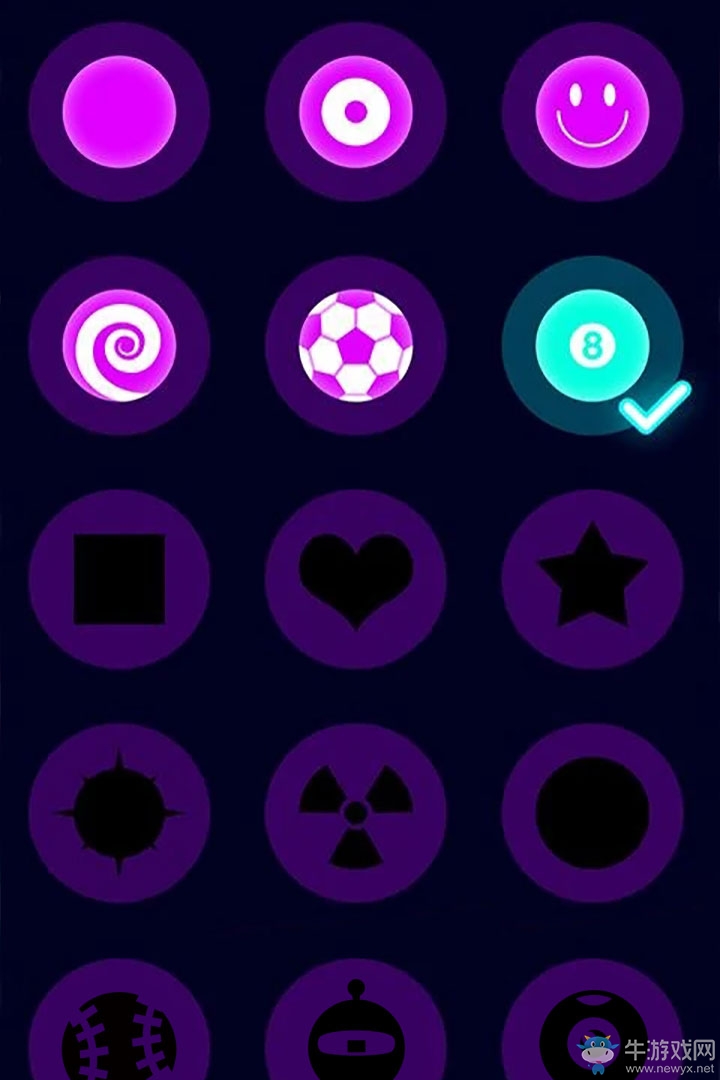The image size is (720, 1080).
Task: Tap the locked radiation symbol skin
Action: coord(355,813)
